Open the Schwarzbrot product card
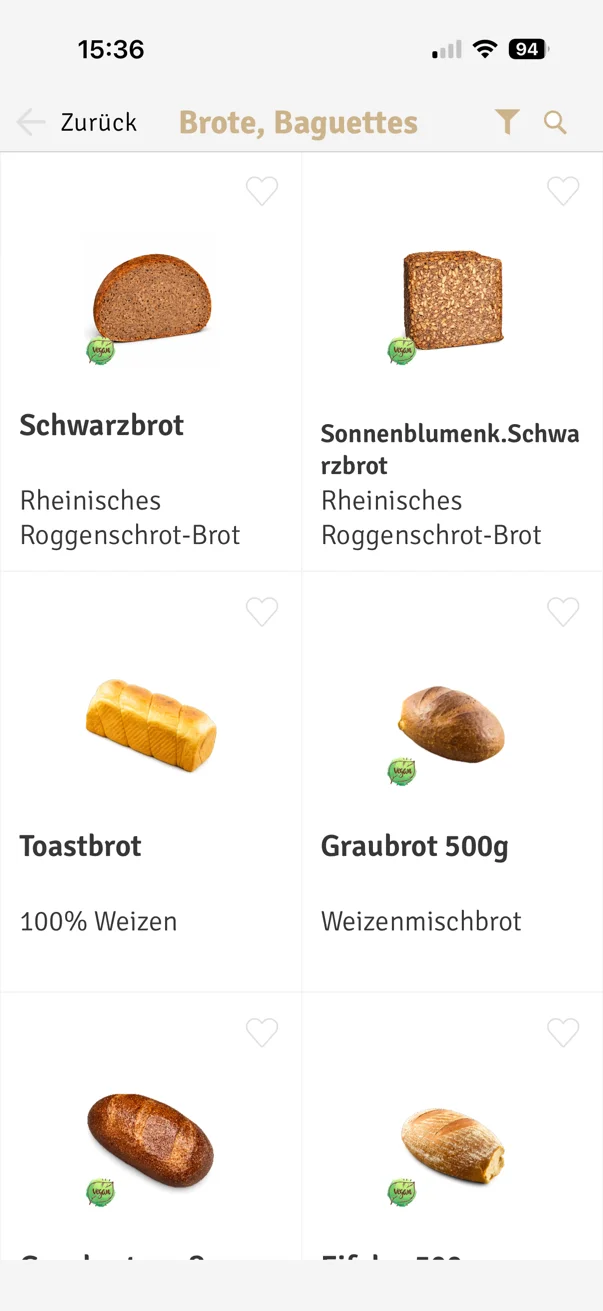The image size is (603, 1311). coord(151,362)
